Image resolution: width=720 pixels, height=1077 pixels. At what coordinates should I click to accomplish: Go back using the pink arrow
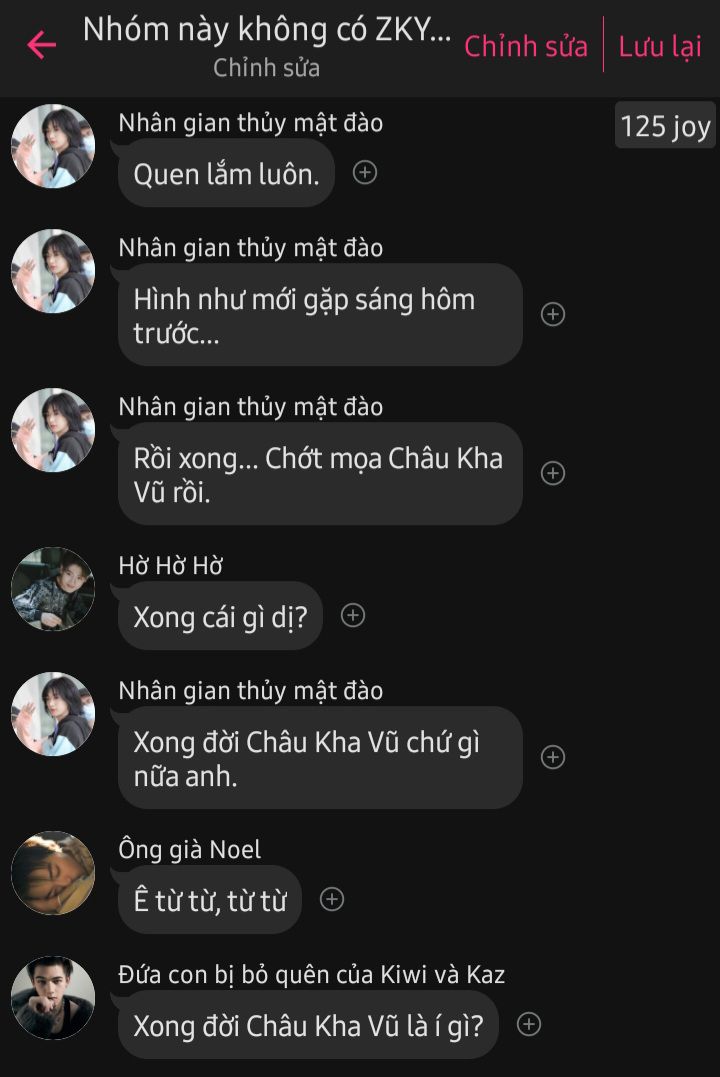click(x=41, y=45)
